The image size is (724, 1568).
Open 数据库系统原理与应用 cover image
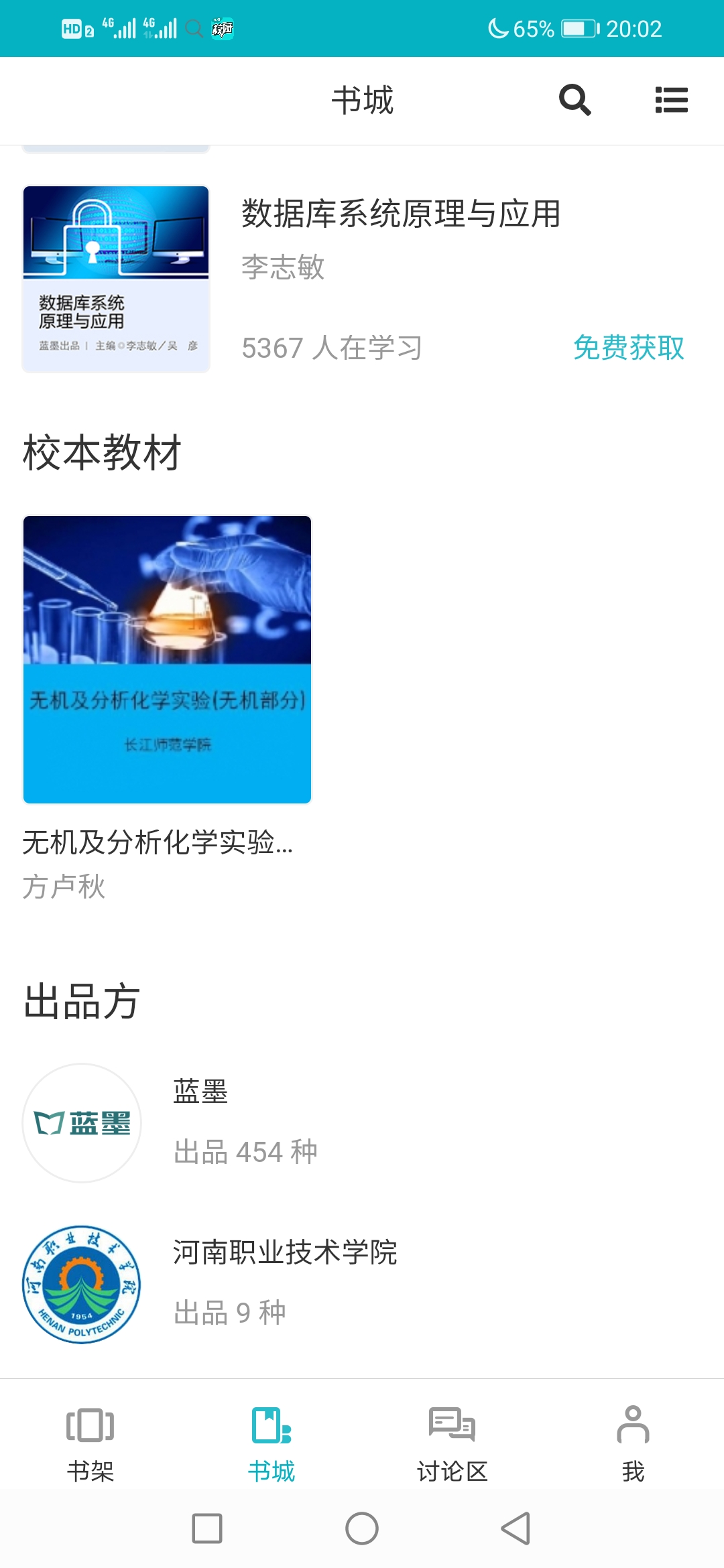coord(116,278)
